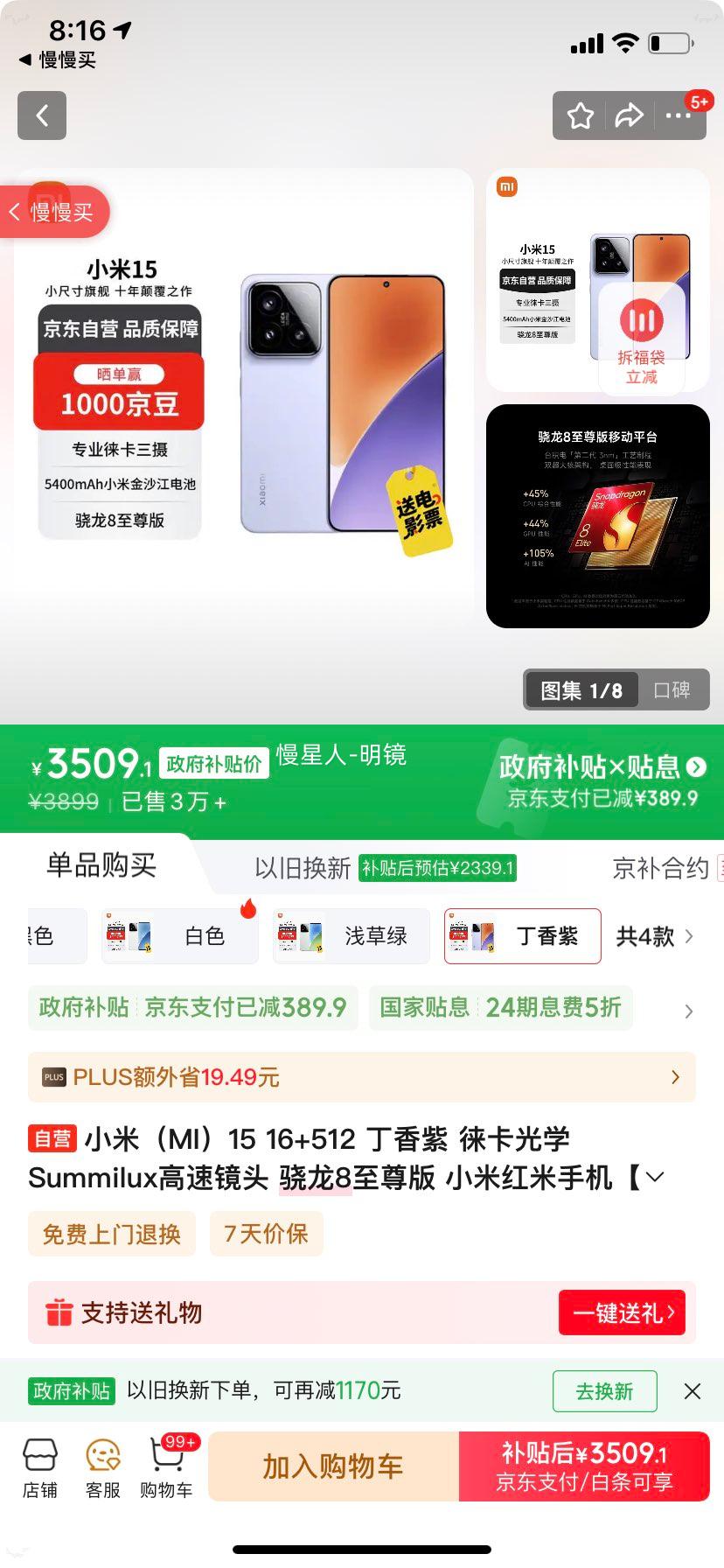Select the 浅草绿 color option

pyautogui.click(x=350, y=935)
